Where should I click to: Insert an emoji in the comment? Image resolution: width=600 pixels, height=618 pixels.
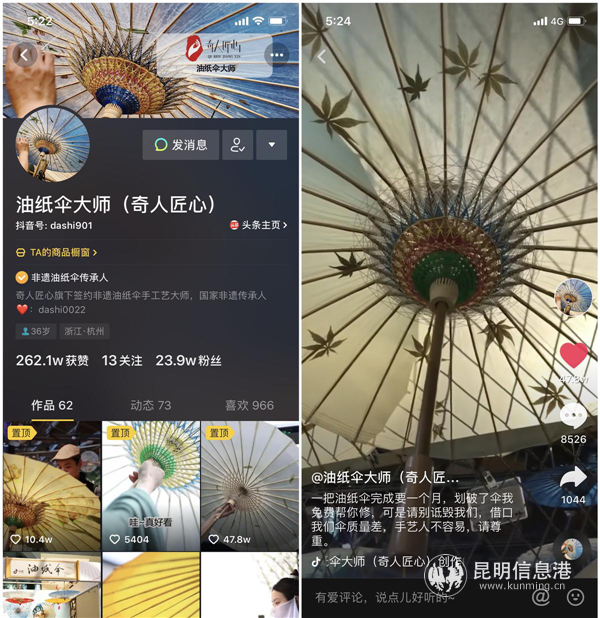(575, 597)
